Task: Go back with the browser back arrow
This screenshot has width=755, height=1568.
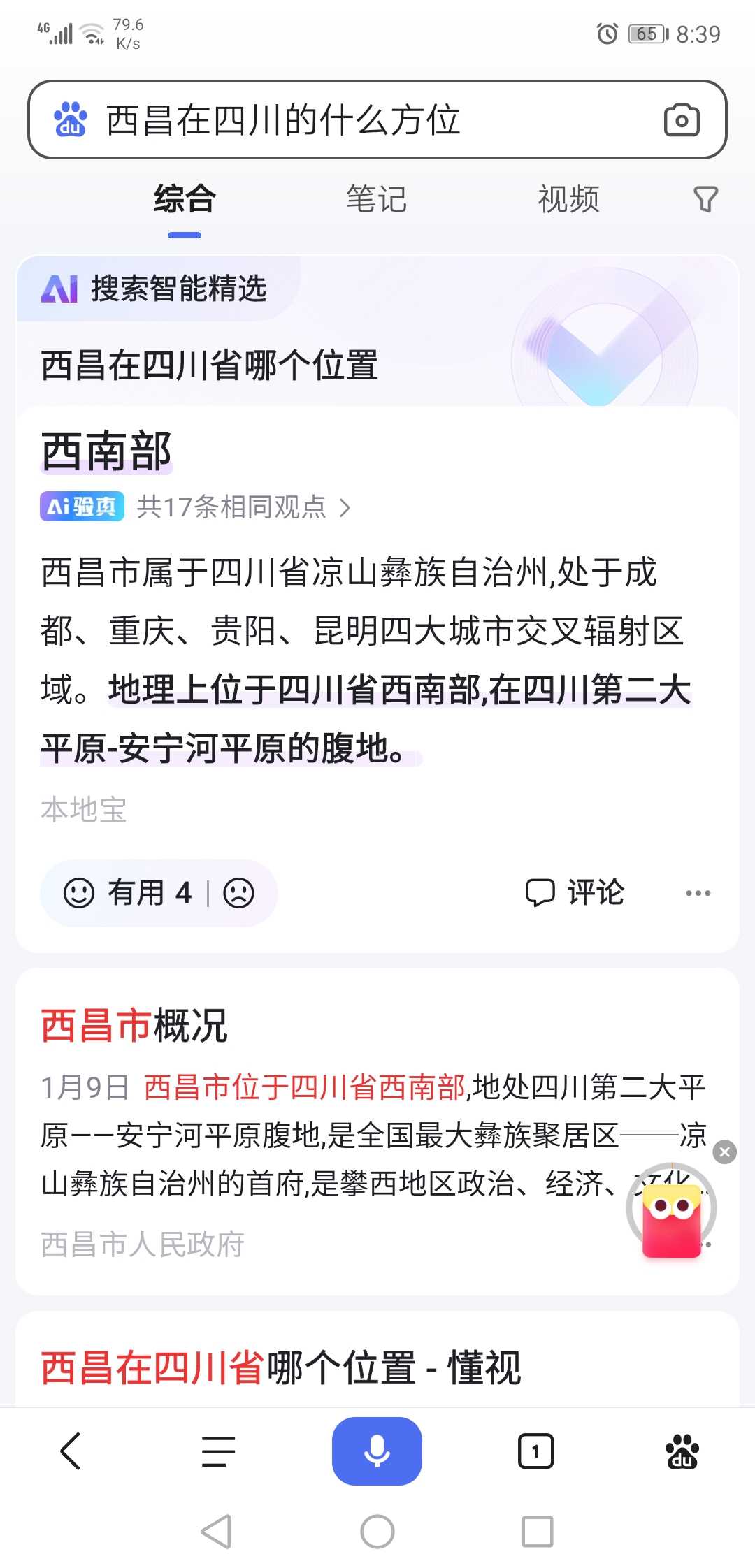Action: [71, 1451]
